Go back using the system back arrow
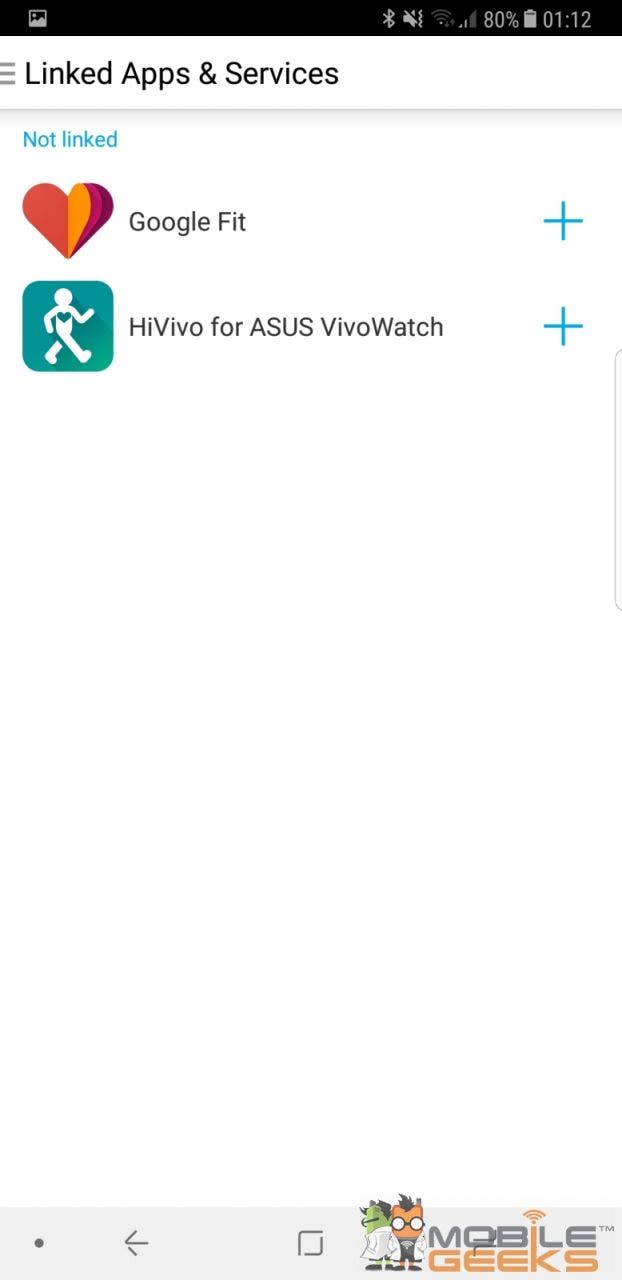Image resolution: width=622 pixels, height=1280 pixels. [136, 1243]
